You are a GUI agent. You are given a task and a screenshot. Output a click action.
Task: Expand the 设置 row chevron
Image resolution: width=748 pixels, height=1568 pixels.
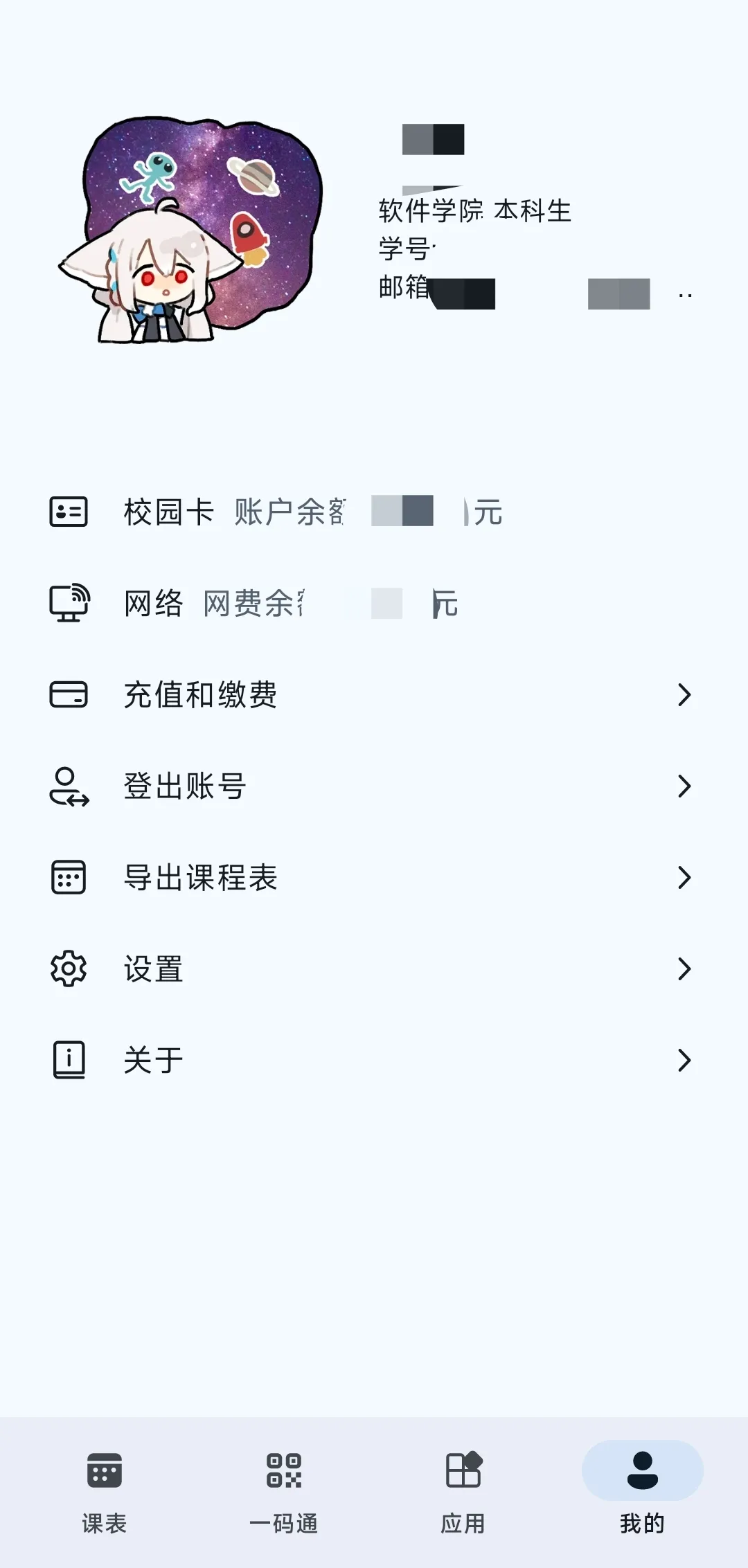coord(685,968)
